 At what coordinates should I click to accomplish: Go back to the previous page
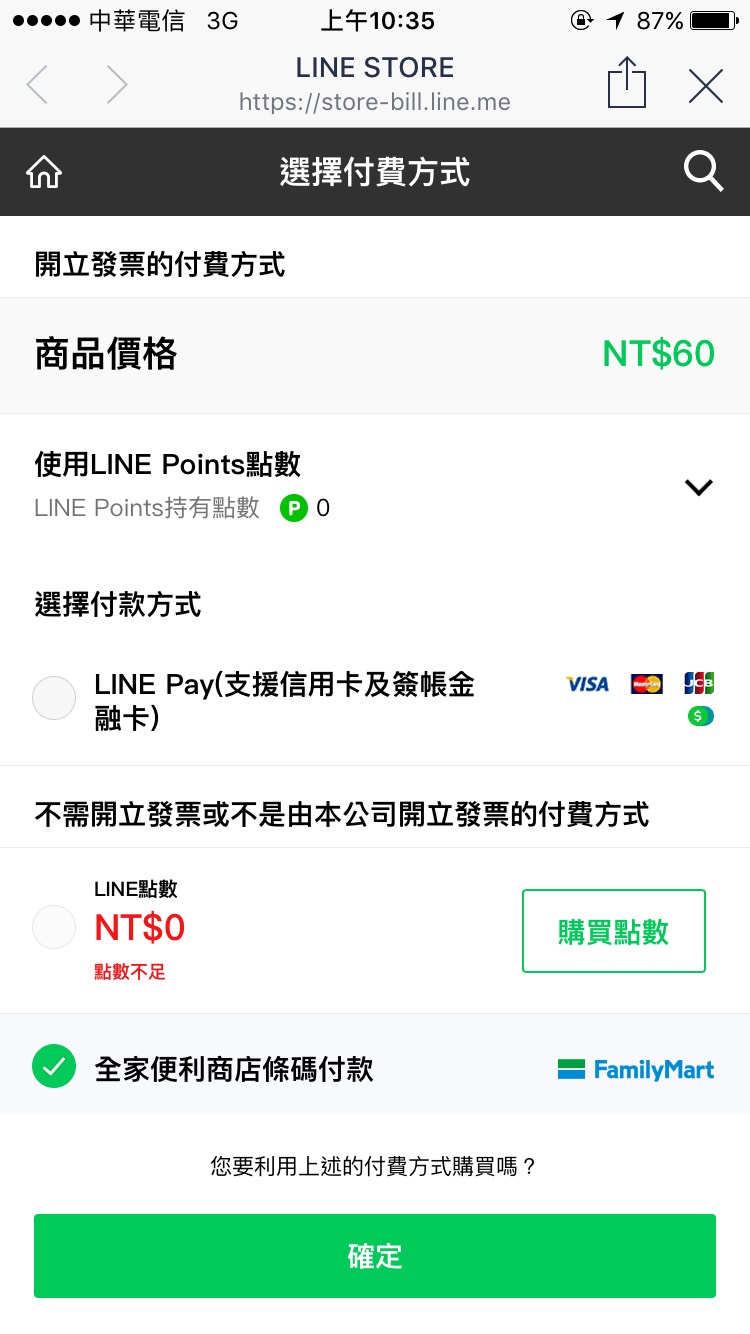tap(38, 85)
